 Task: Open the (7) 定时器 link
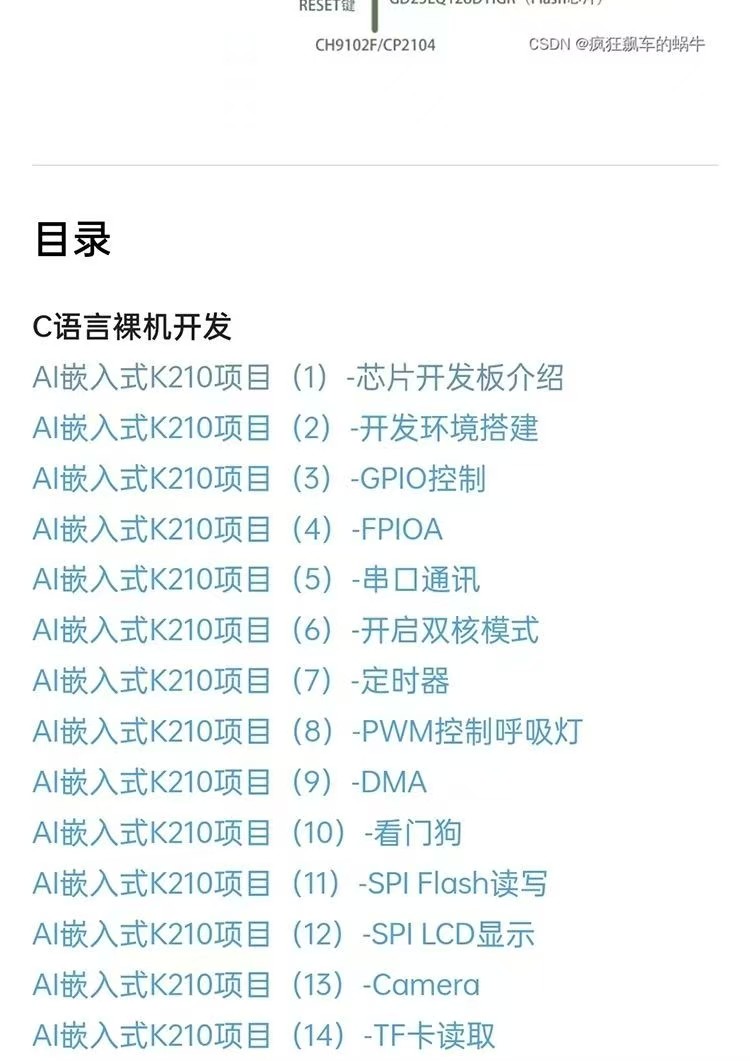point(241,682)
